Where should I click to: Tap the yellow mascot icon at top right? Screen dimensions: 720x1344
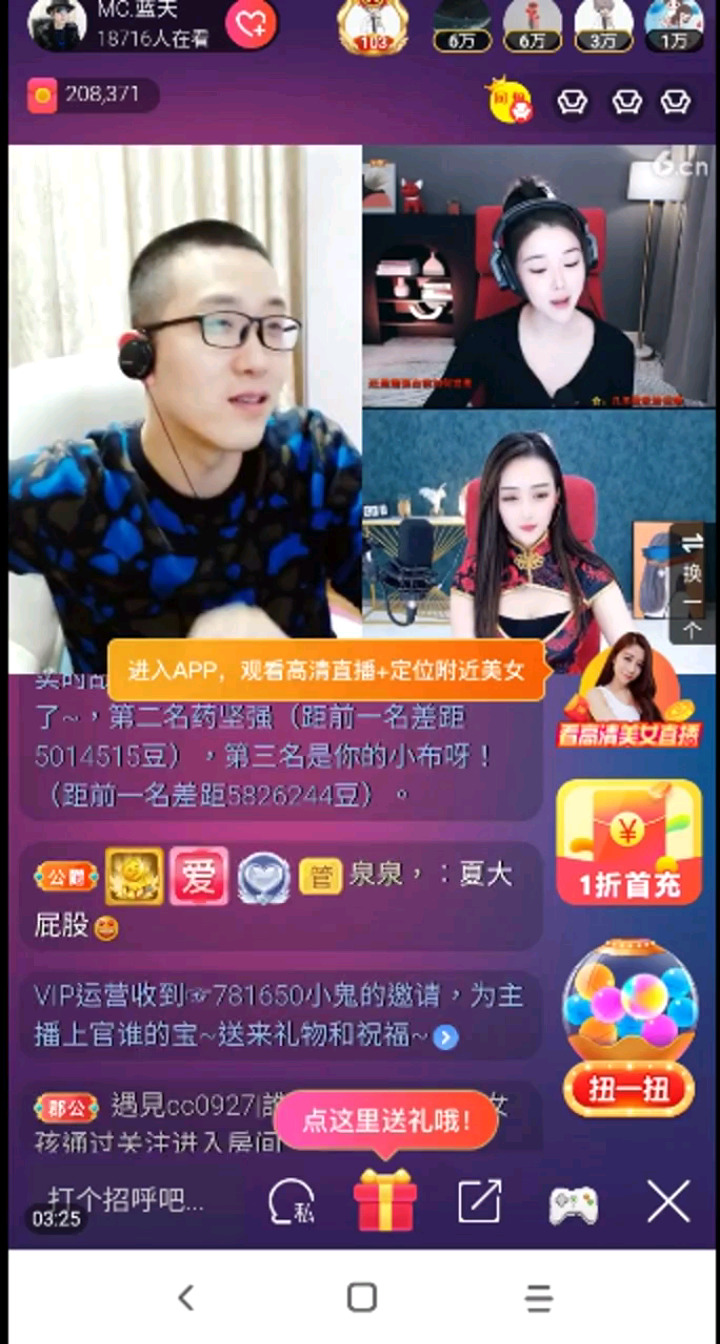click(508, 102)
